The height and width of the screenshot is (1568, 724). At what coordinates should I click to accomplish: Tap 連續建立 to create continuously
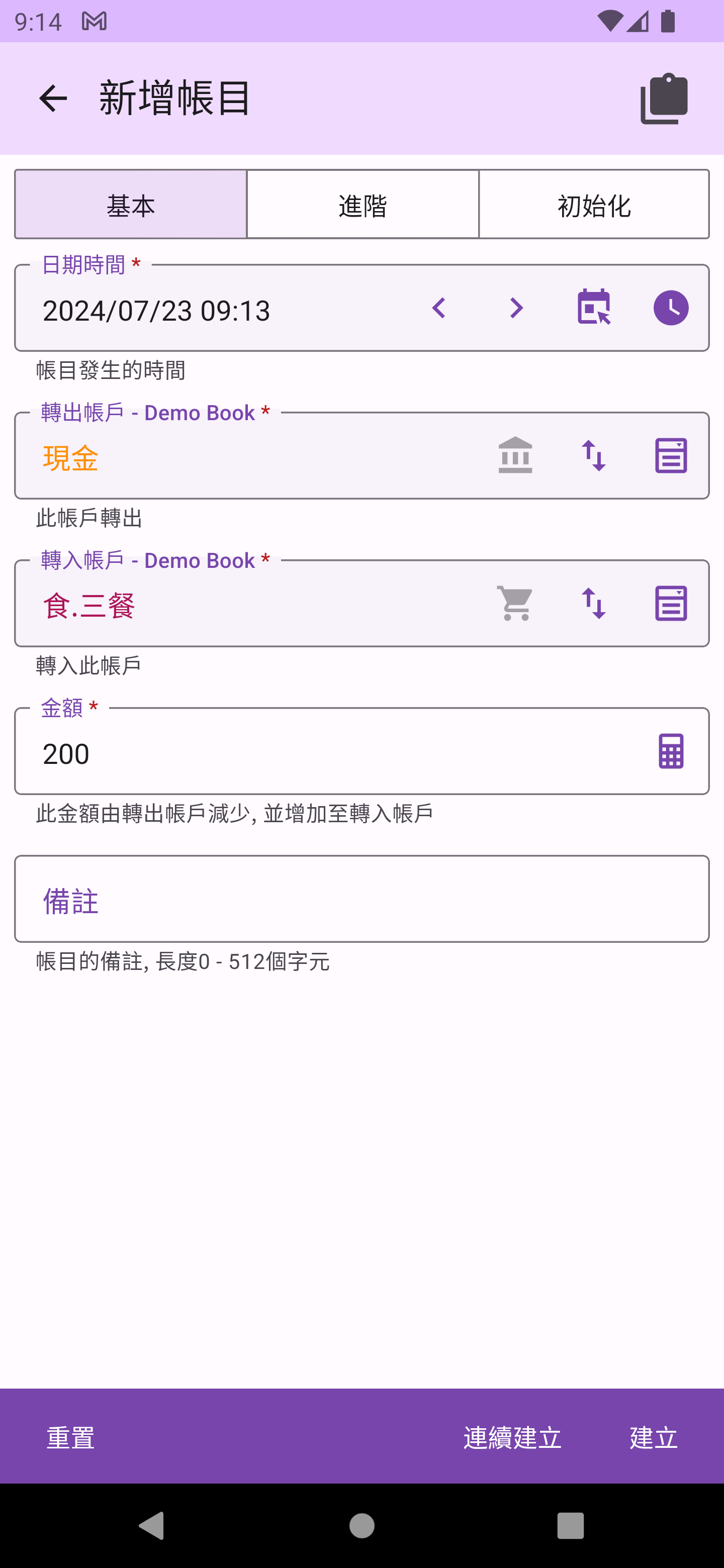click(512, 1437)
